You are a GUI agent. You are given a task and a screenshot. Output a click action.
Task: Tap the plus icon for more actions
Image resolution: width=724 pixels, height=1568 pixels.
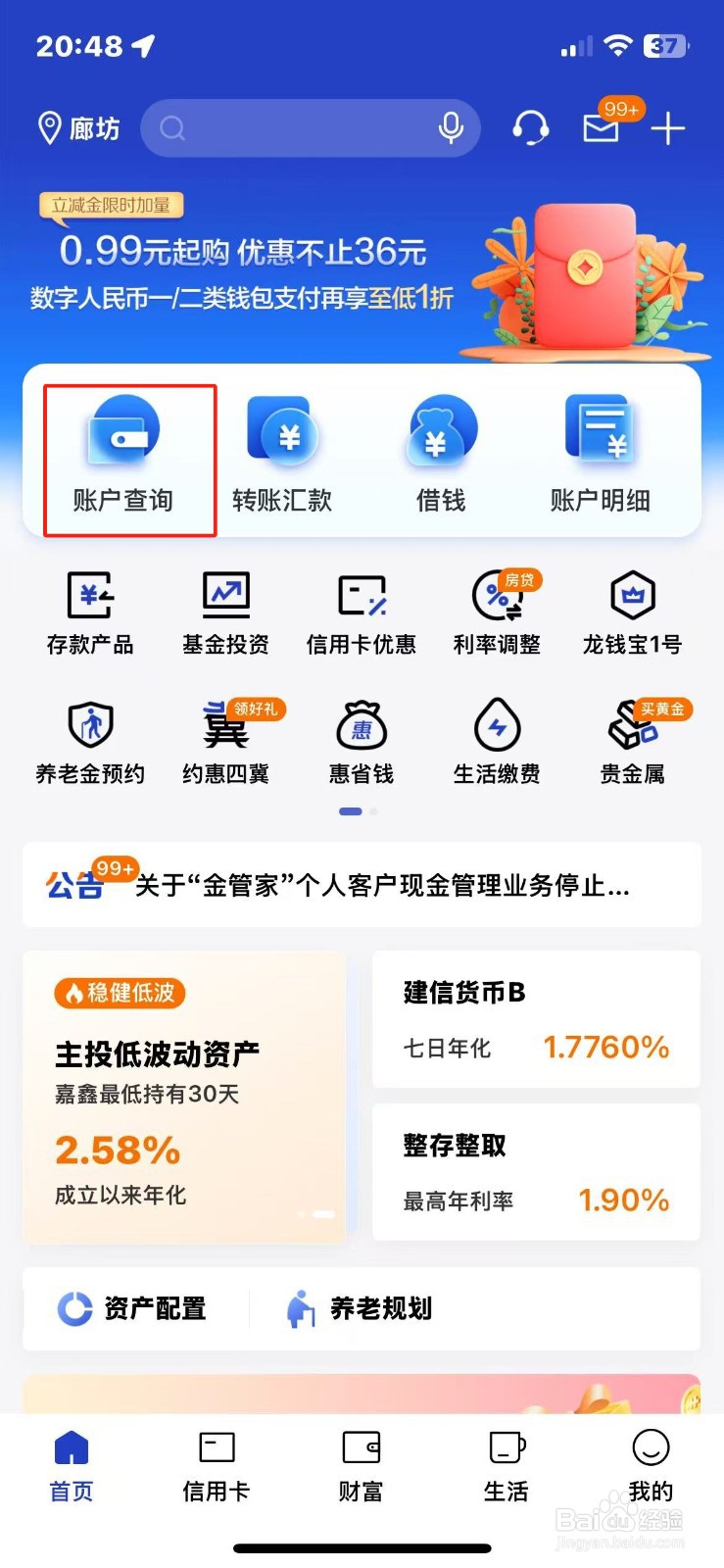pos(668,127)
